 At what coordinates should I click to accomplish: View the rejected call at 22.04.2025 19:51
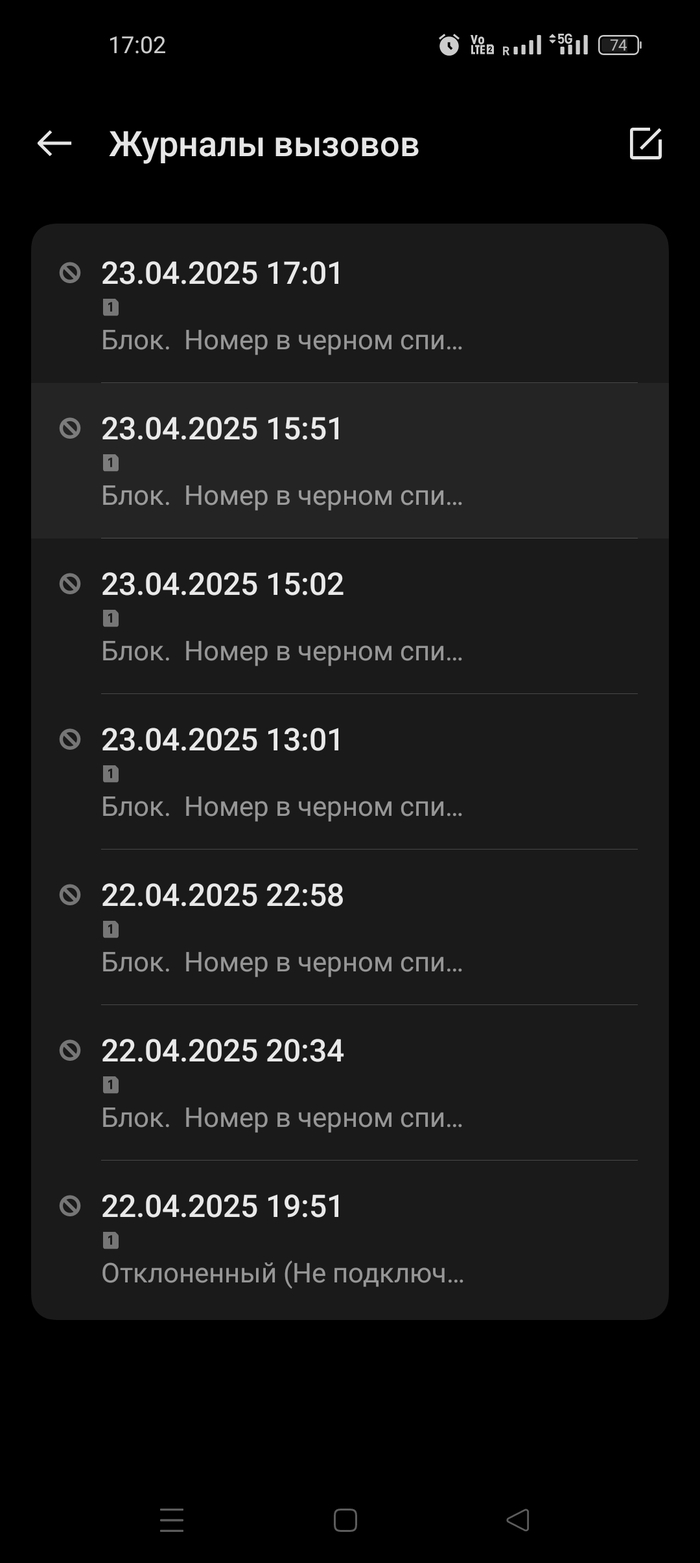tap(350, 1239)
